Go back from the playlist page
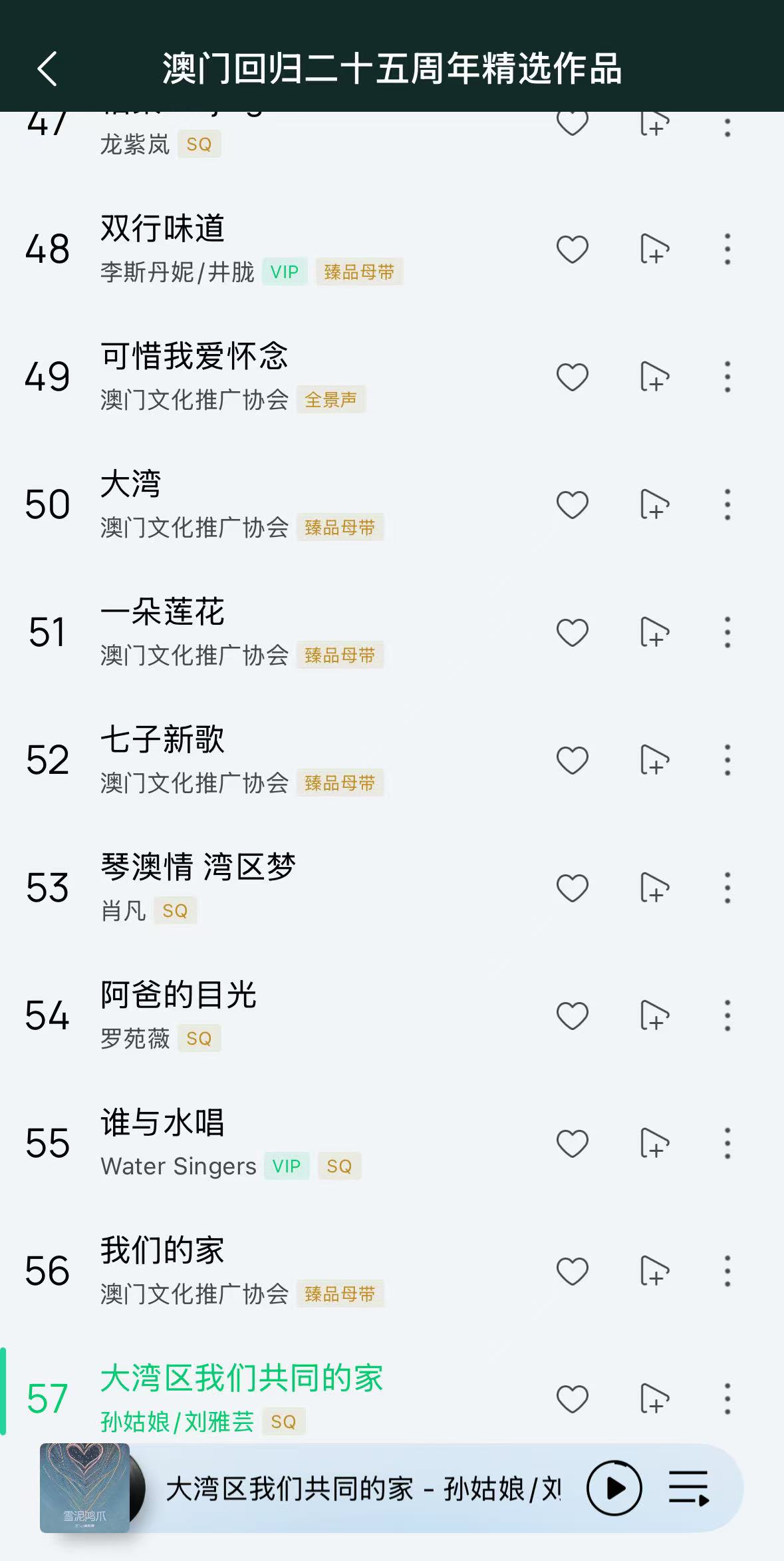The height and width of the screenshot is (1561, 784). (x=47, y=69)
